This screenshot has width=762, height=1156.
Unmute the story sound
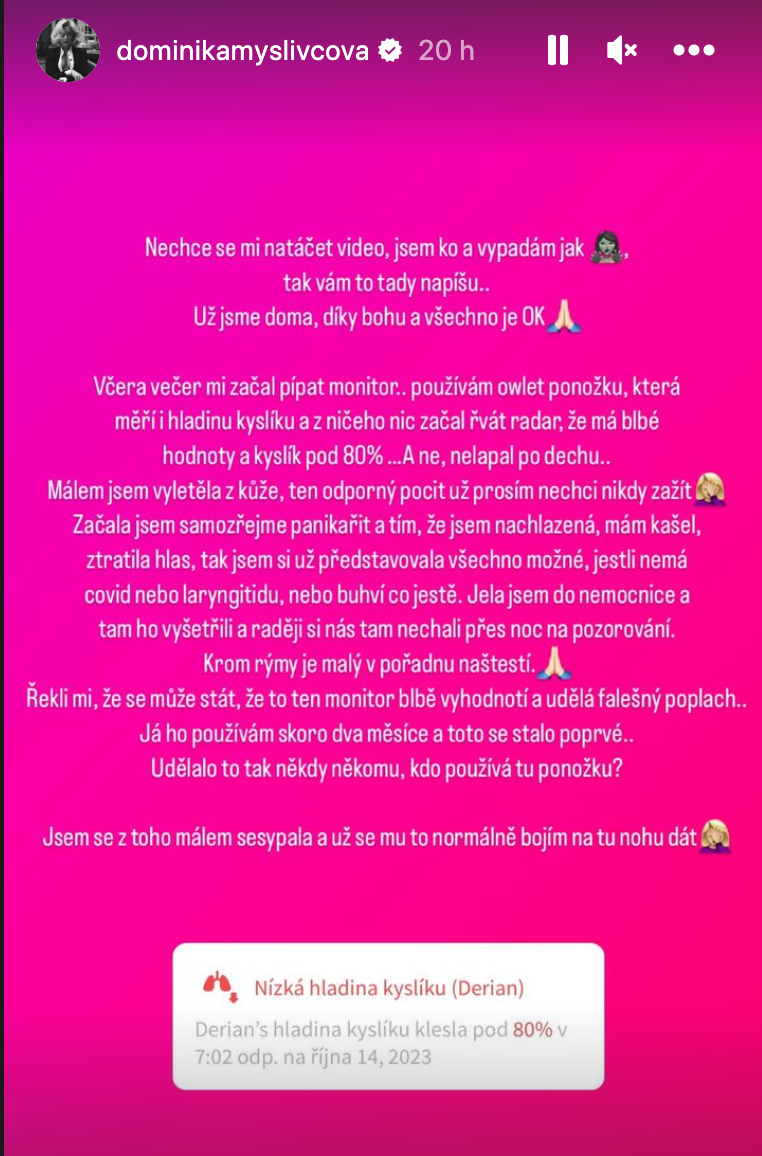(x=622, y=50)
